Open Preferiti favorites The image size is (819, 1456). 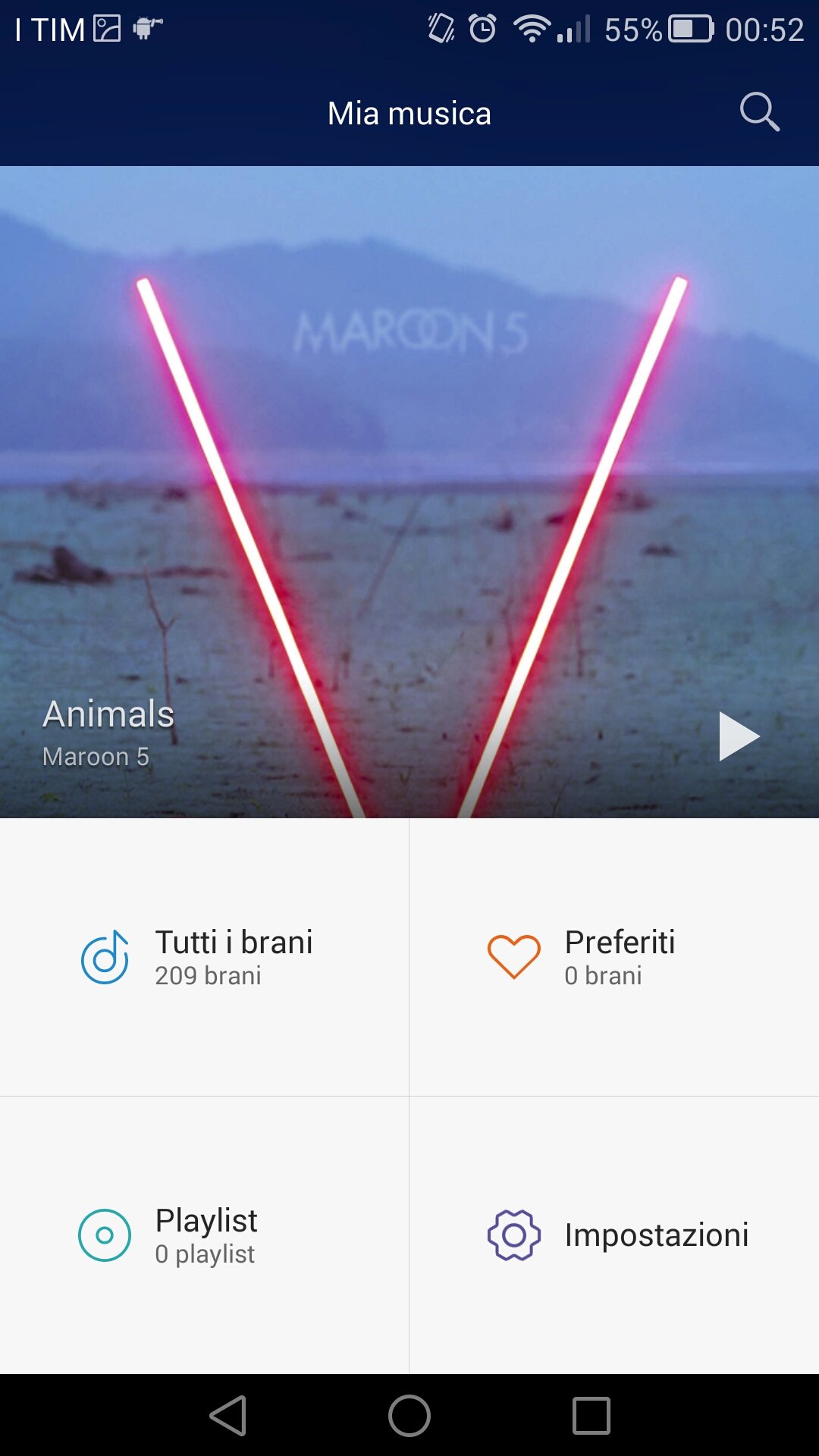tap(614, 957)
